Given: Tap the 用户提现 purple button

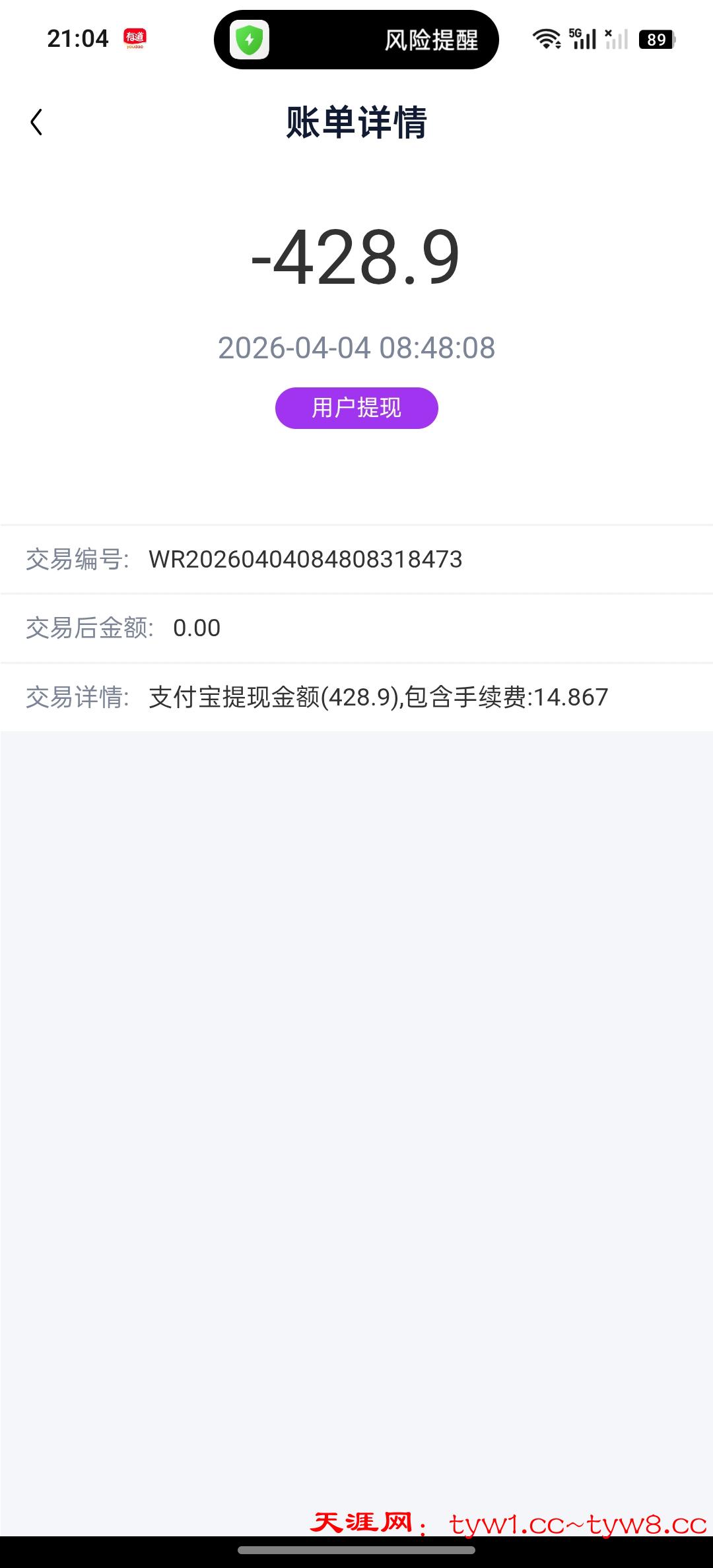Looking at the screenshot, I should click(x=356, y=408).
